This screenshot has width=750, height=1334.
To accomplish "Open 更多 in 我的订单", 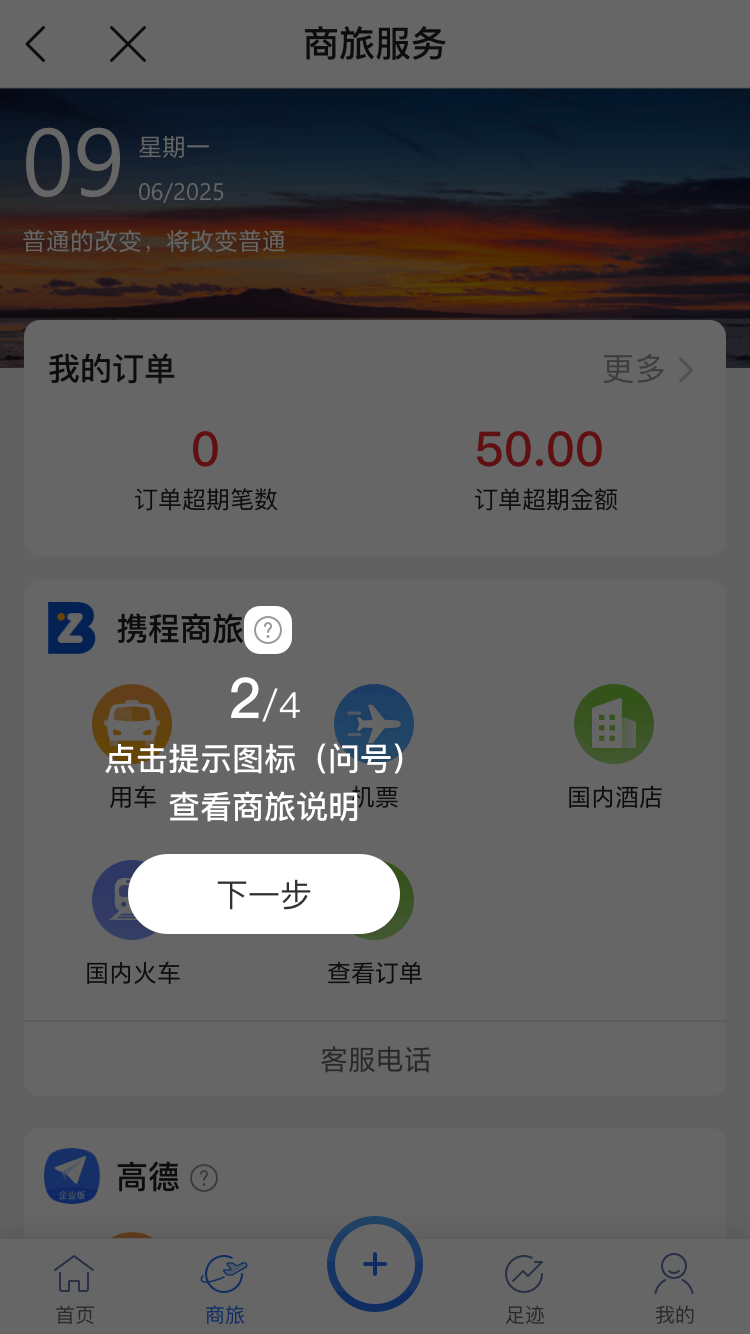I will [x=647, y=370].
